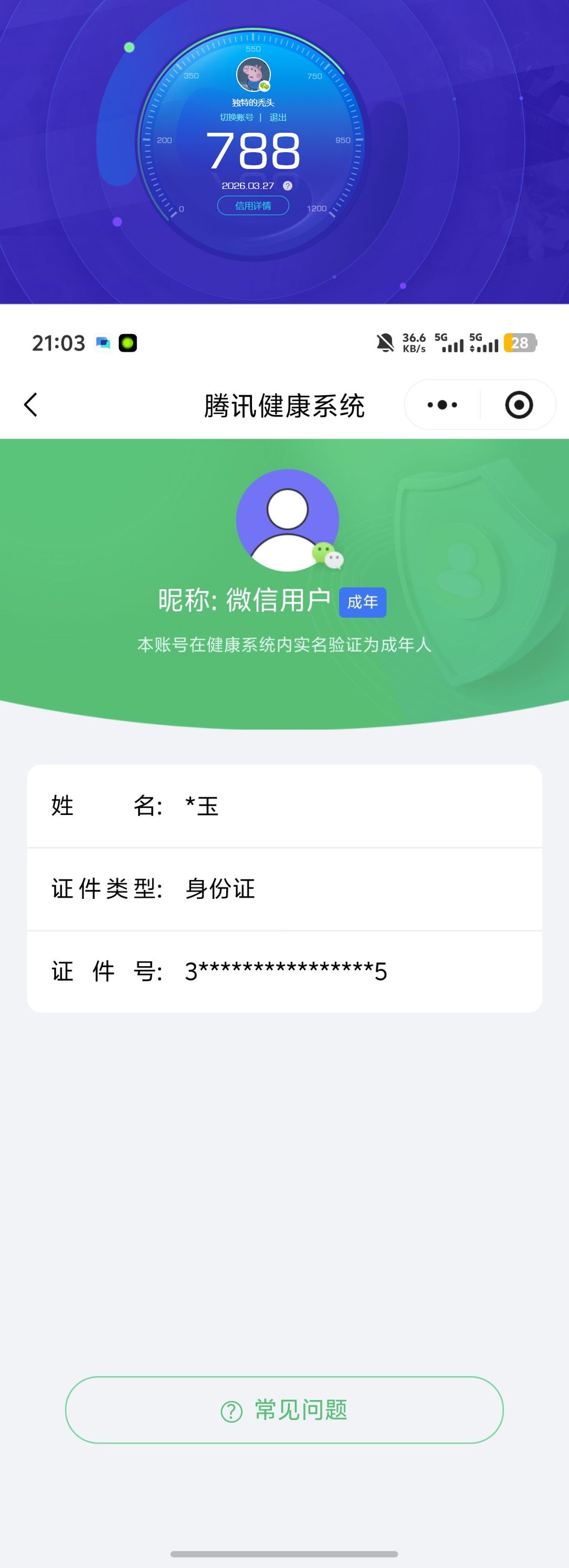This screenshot has height=1568, width=569.
Task: Open the WeChat mini-program more options menu
Action: (x=440, y=404)
